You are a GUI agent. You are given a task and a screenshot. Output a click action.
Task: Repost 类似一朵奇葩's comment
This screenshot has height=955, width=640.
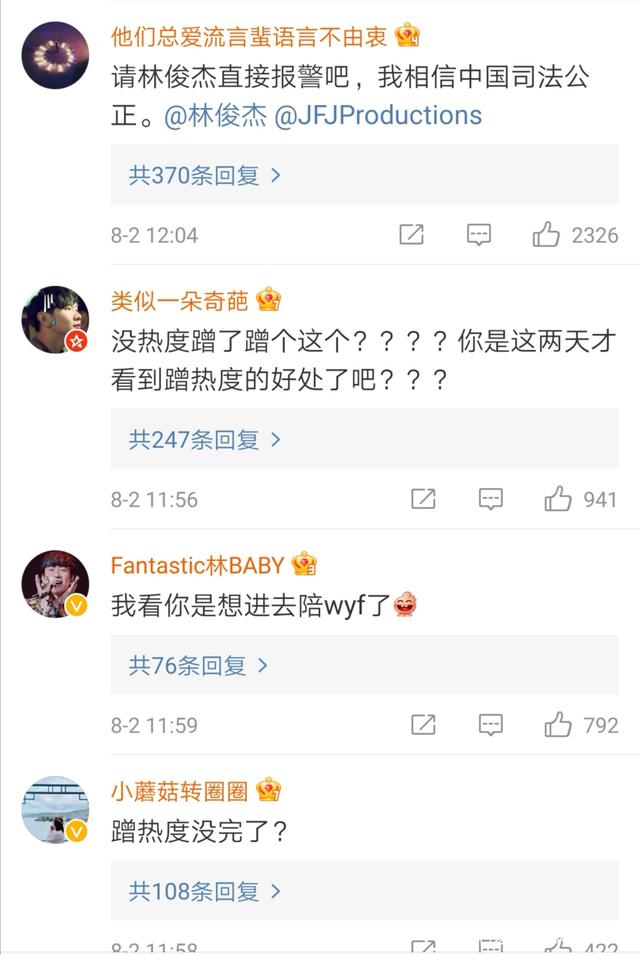(x=423, y=499)
